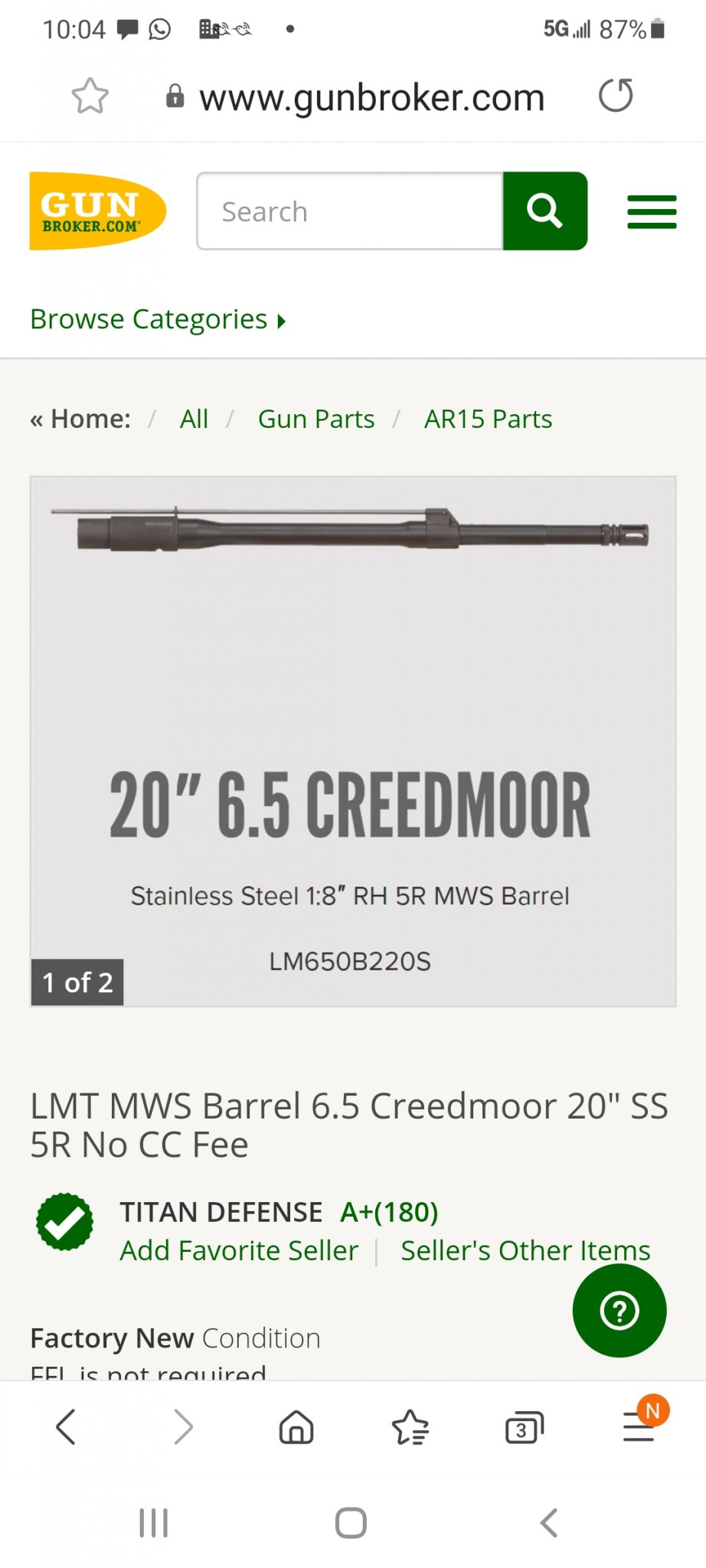The image size is (706, 1568).
Task: Tap the gunbroker.com address bar
Action: (x=371, y=98)
